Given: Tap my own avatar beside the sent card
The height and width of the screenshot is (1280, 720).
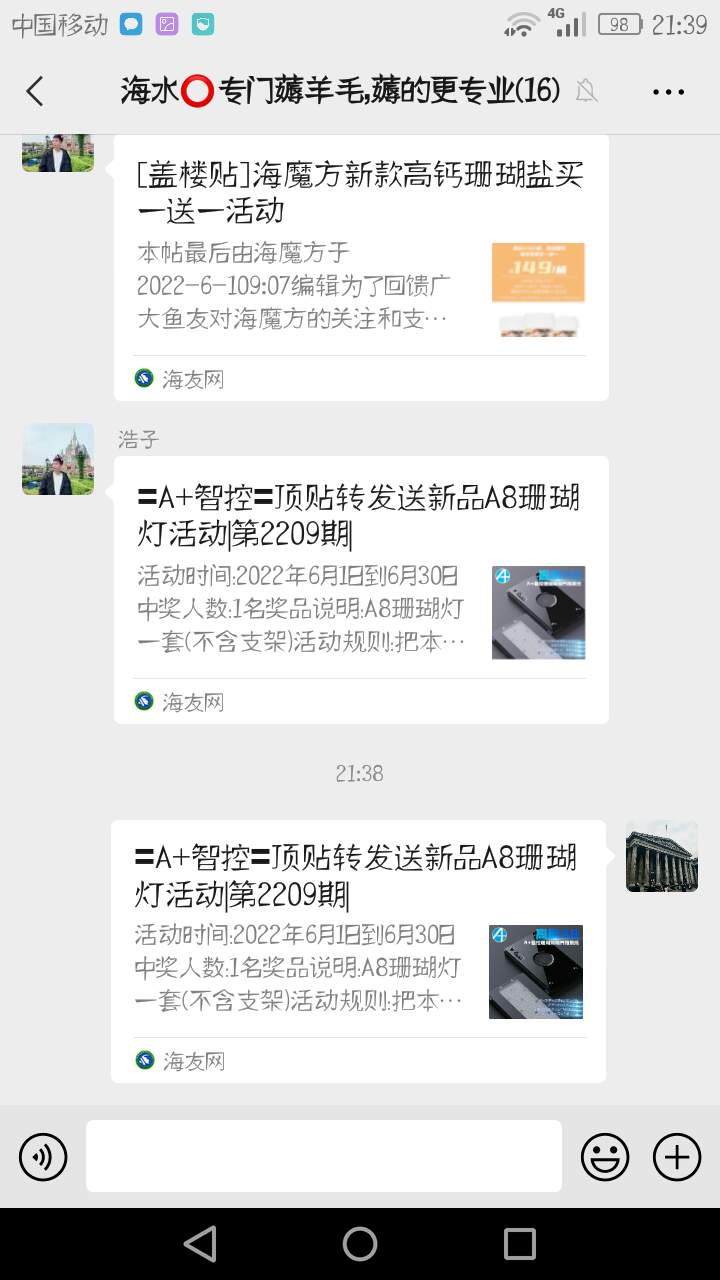Looking at the screenshot, I should pos(661,856).
